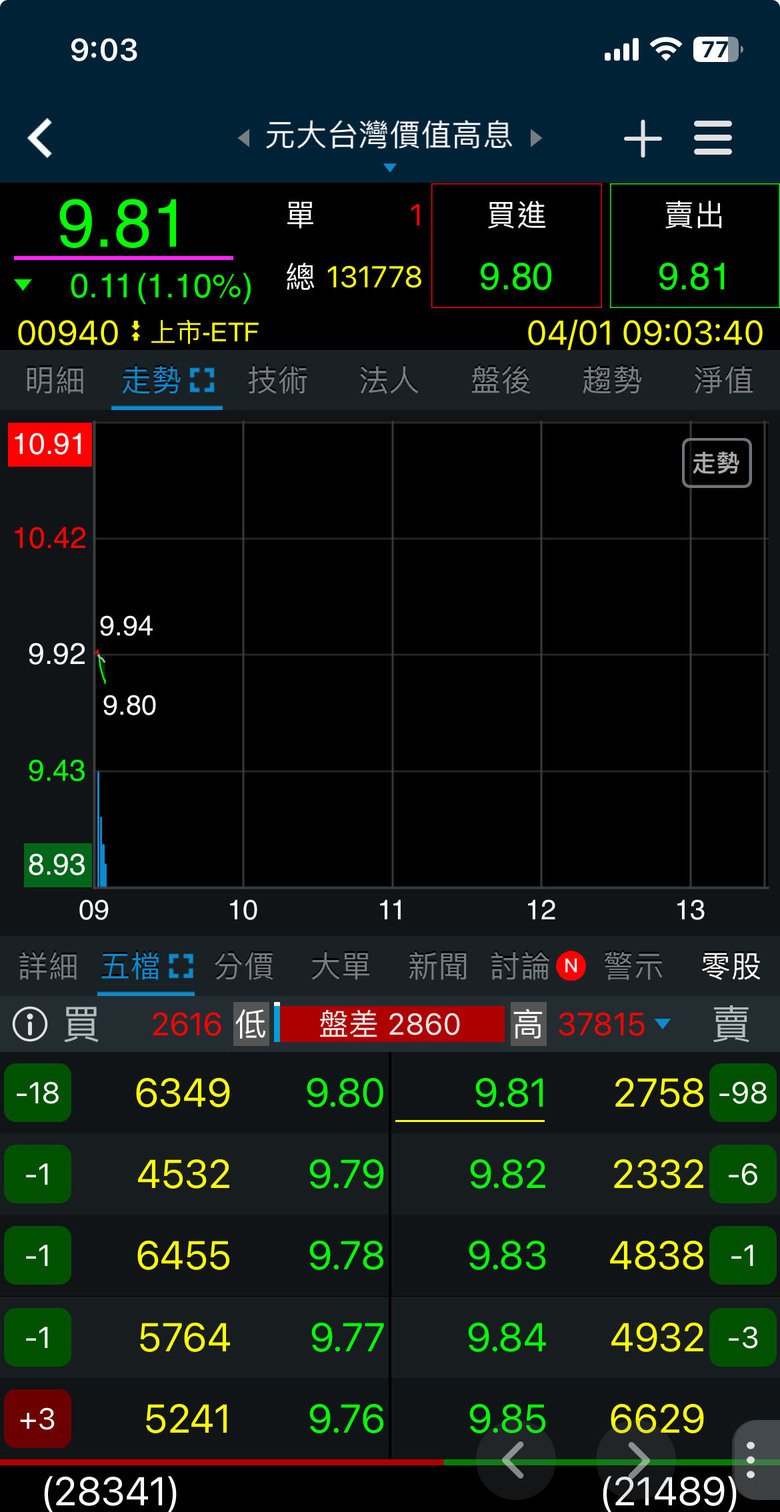Switch to the next stock with right triangle
Screen dimensions: 780x1512
pos(536,138)
